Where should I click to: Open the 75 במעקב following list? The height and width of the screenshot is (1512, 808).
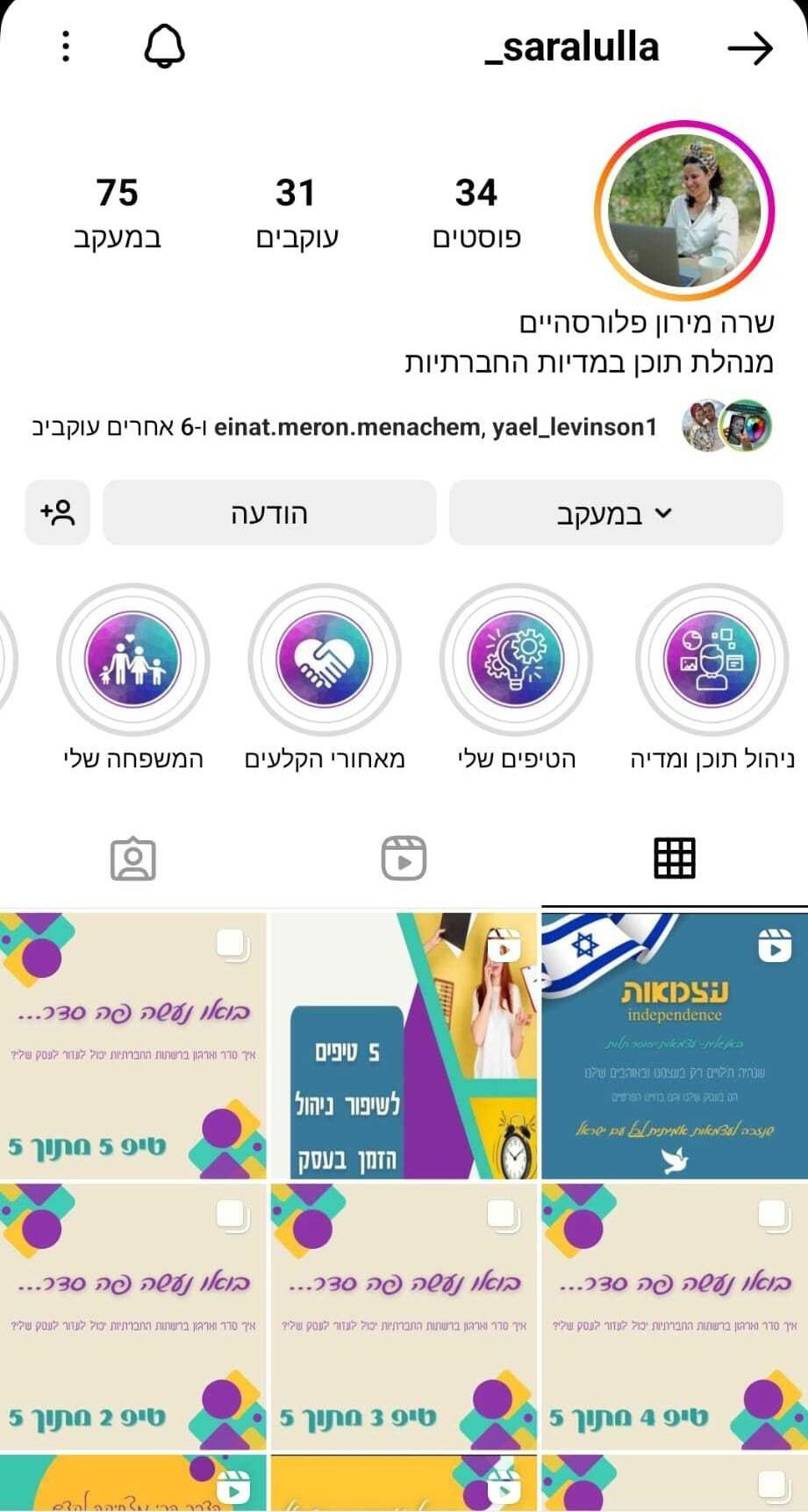tap(117, 211)
